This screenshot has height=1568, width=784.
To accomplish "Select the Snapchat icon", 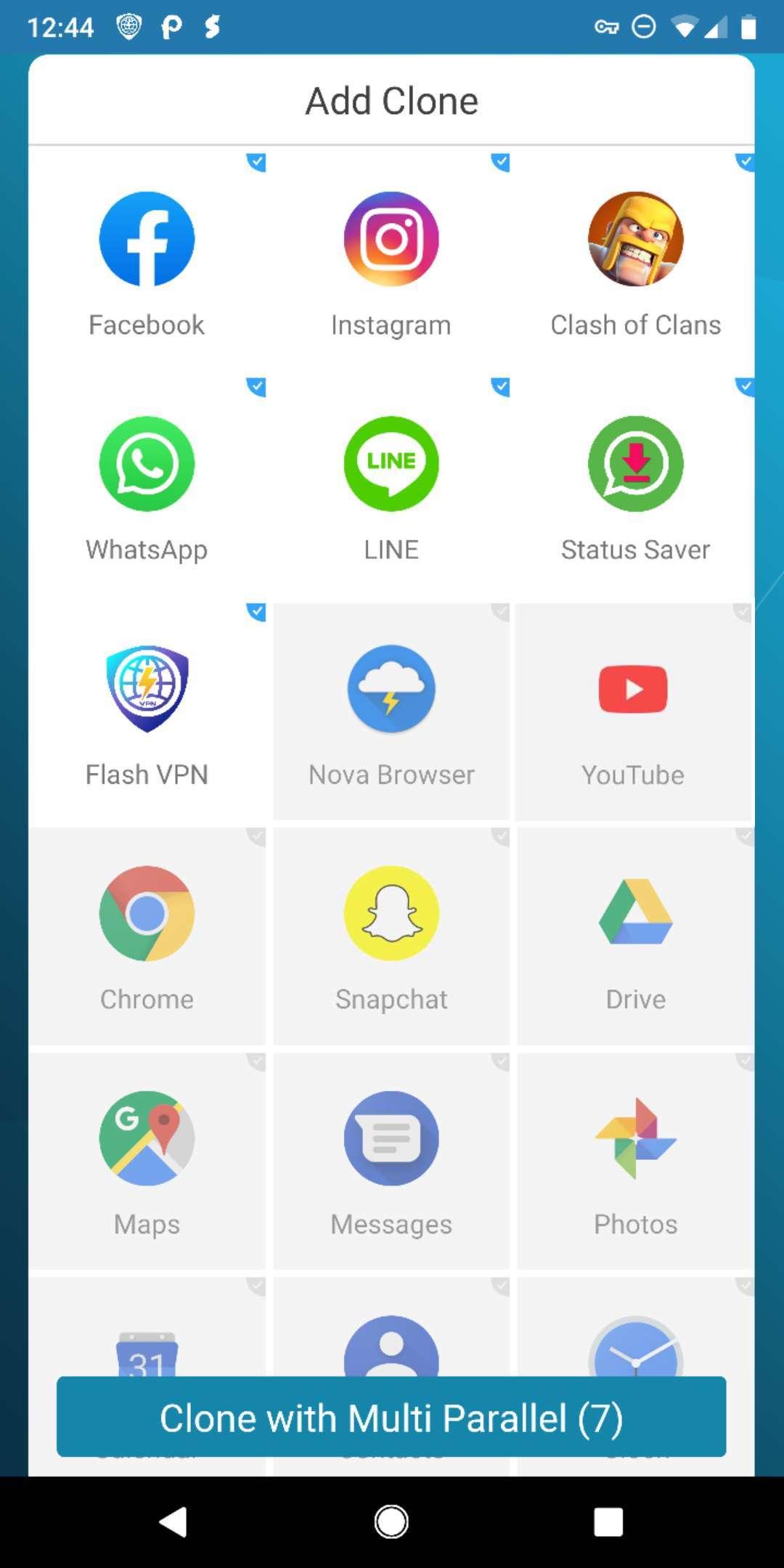I will tap(391, 915).
